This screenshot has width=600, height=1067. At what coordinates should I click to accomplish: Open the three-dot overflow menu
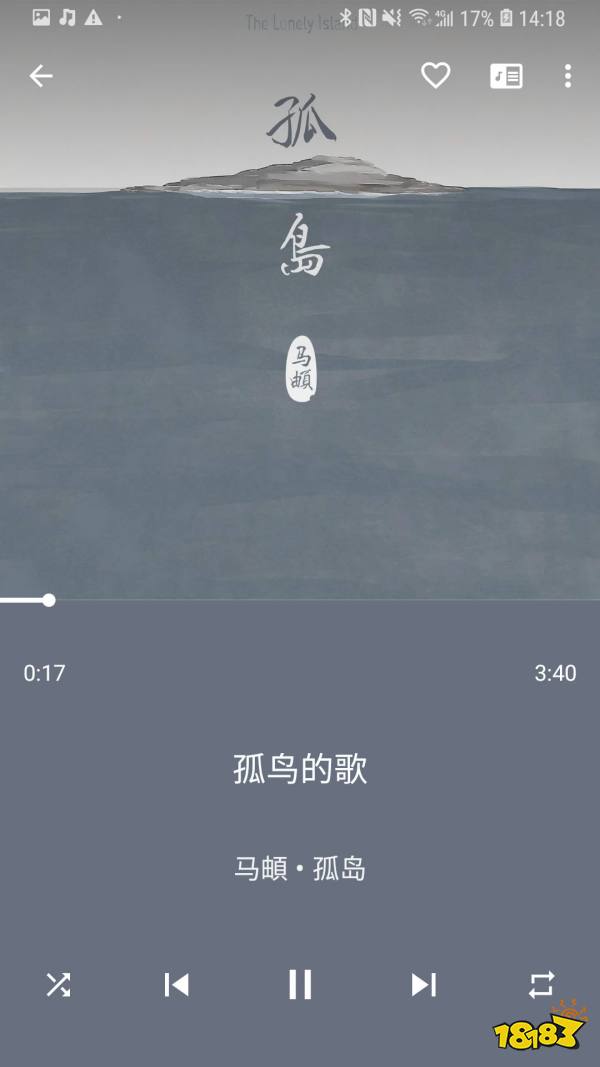pyautogui.click(x=567, y=76)
